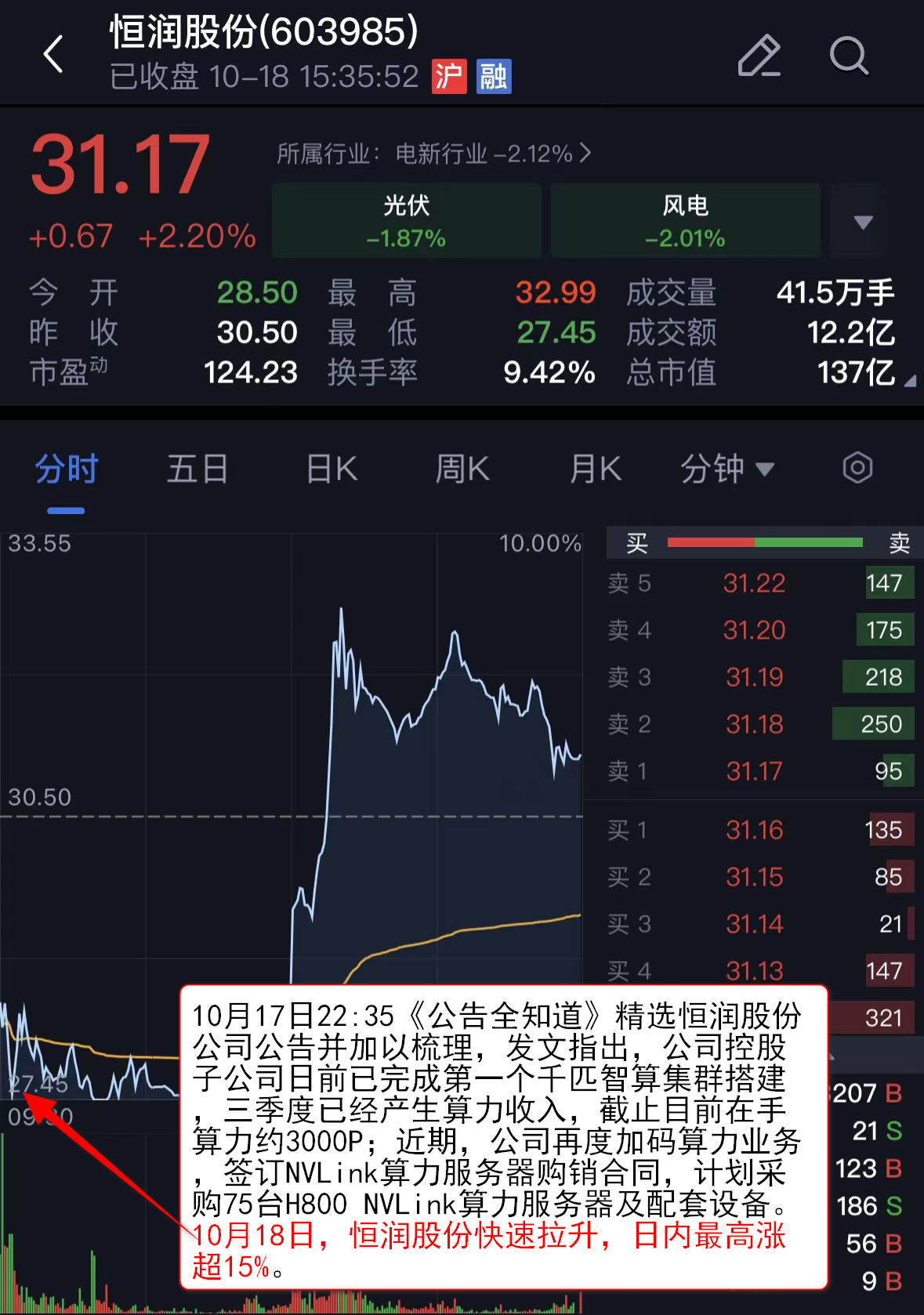Open the stock search magnifier

click(849, 56)
